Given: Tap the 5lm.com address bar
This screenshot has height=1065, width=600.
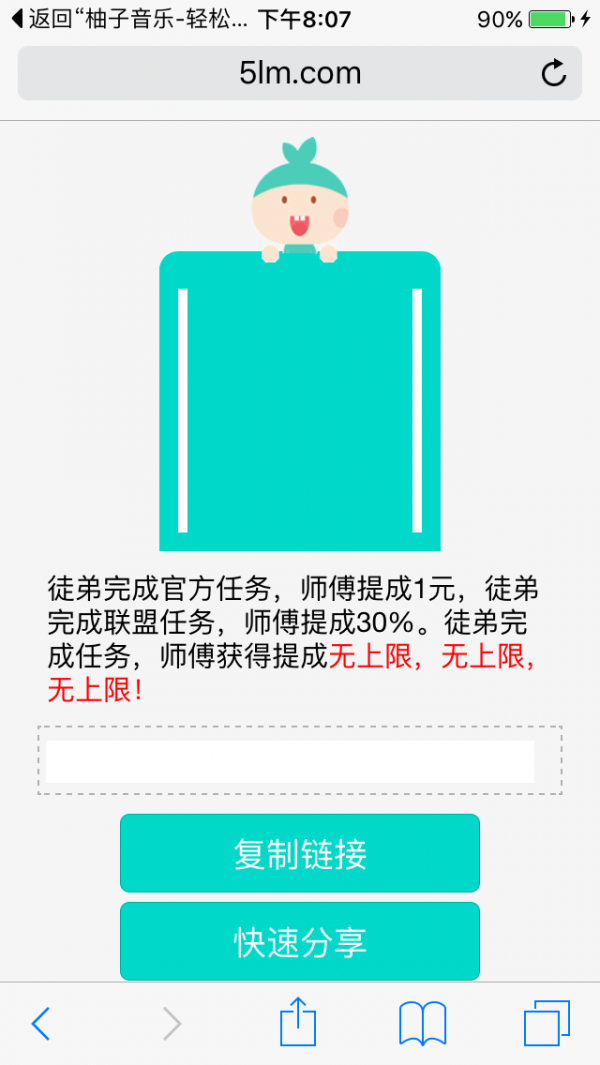Looking at the screenshot, I should pyautogui.click(x=300, y=73).
